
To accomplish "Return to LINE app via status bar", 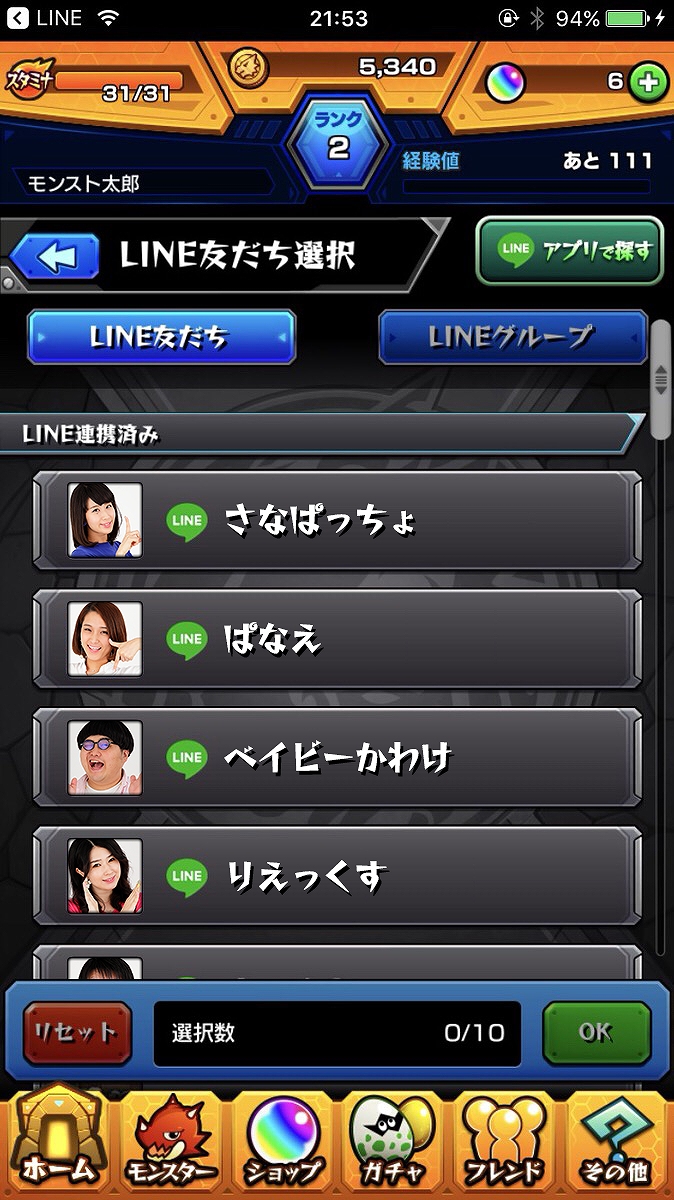I will (45, 18).
